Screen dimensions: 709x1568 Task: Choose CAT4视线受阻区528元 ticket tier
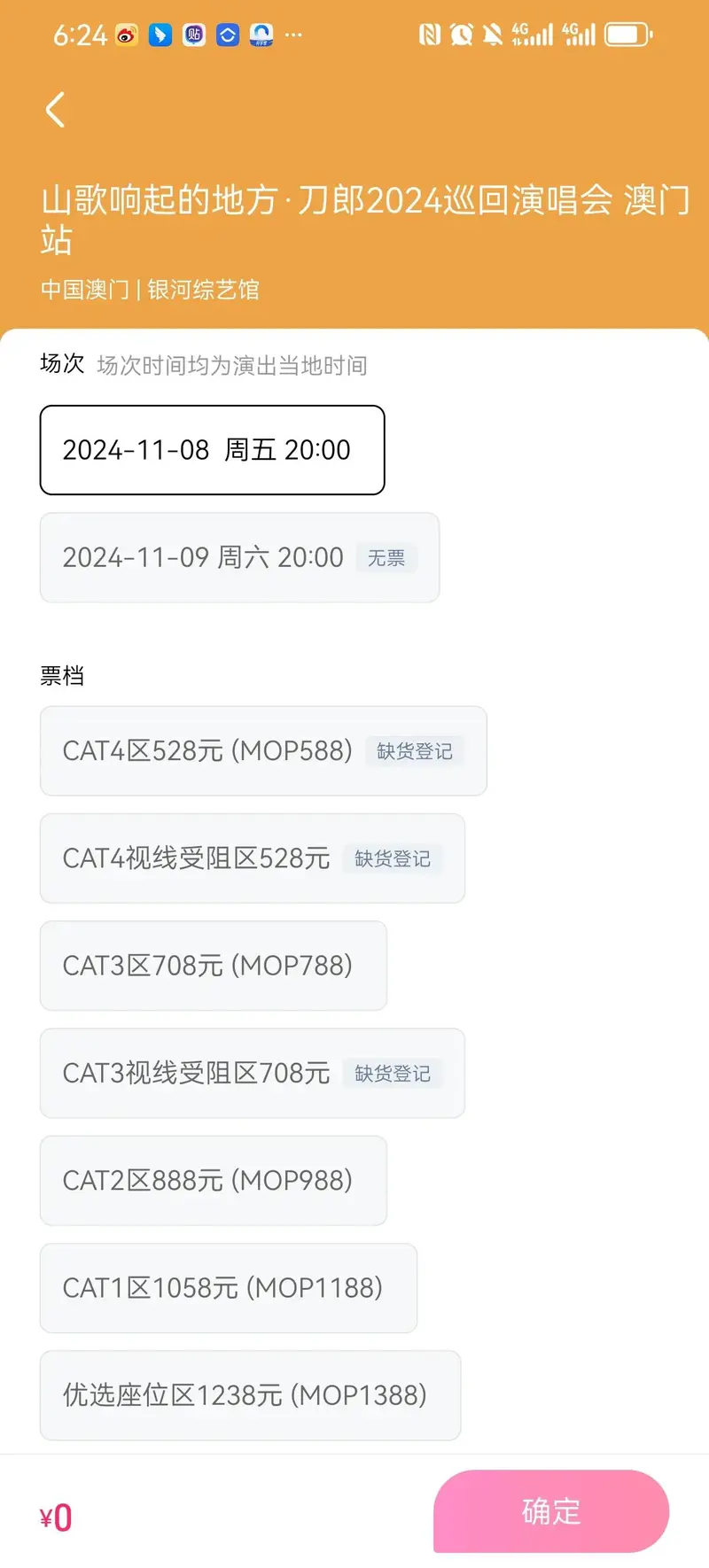(252, 858)
